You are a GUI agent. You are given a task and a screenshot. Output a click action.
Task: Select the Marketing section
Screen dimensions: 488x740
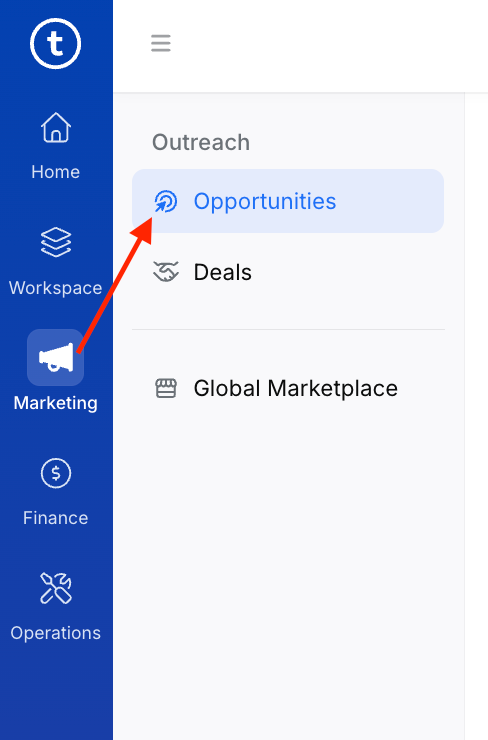coord(56,371)
